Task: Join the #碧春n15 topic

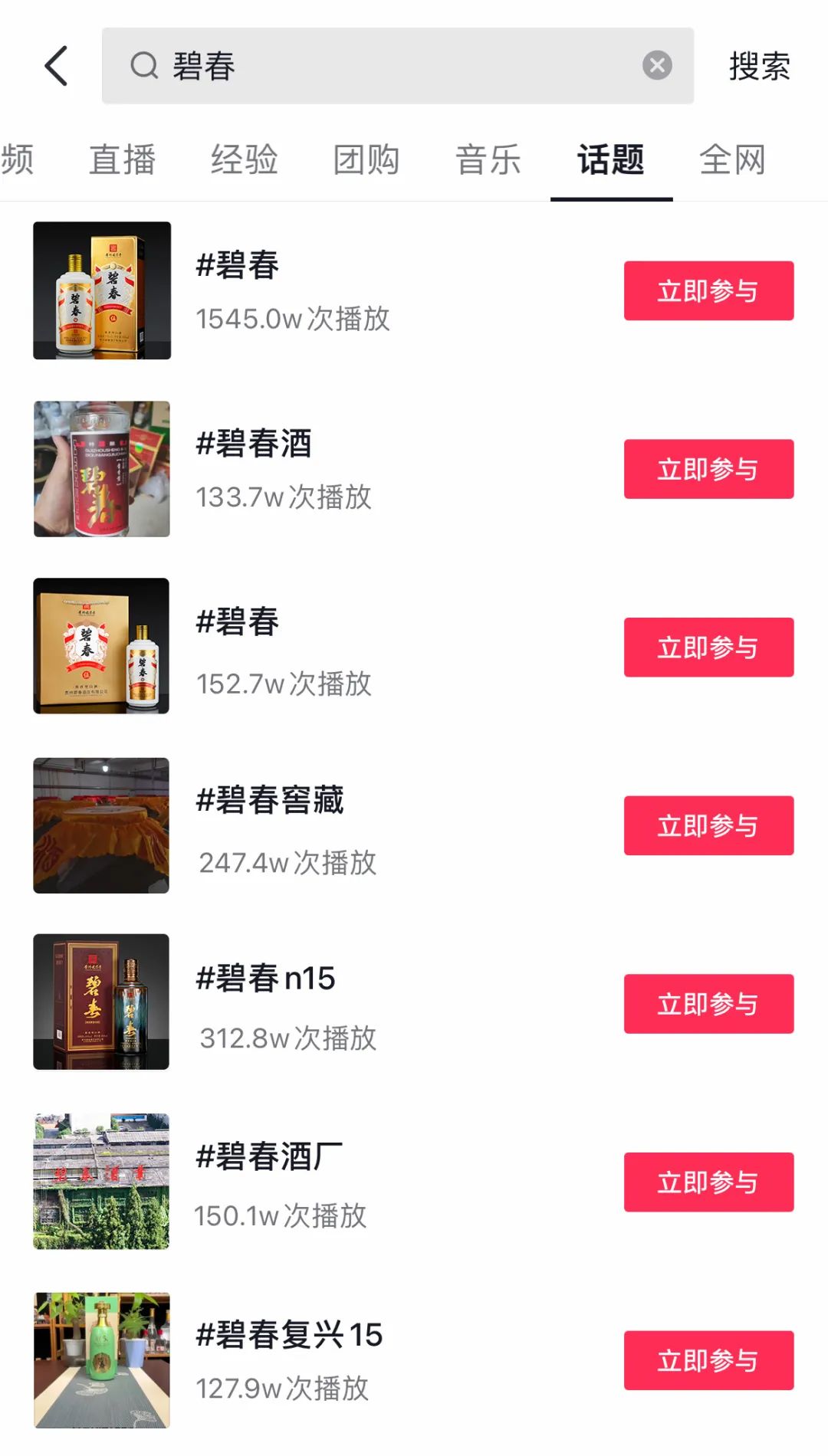Action: pyautogui.click(x=708, y=1004)
